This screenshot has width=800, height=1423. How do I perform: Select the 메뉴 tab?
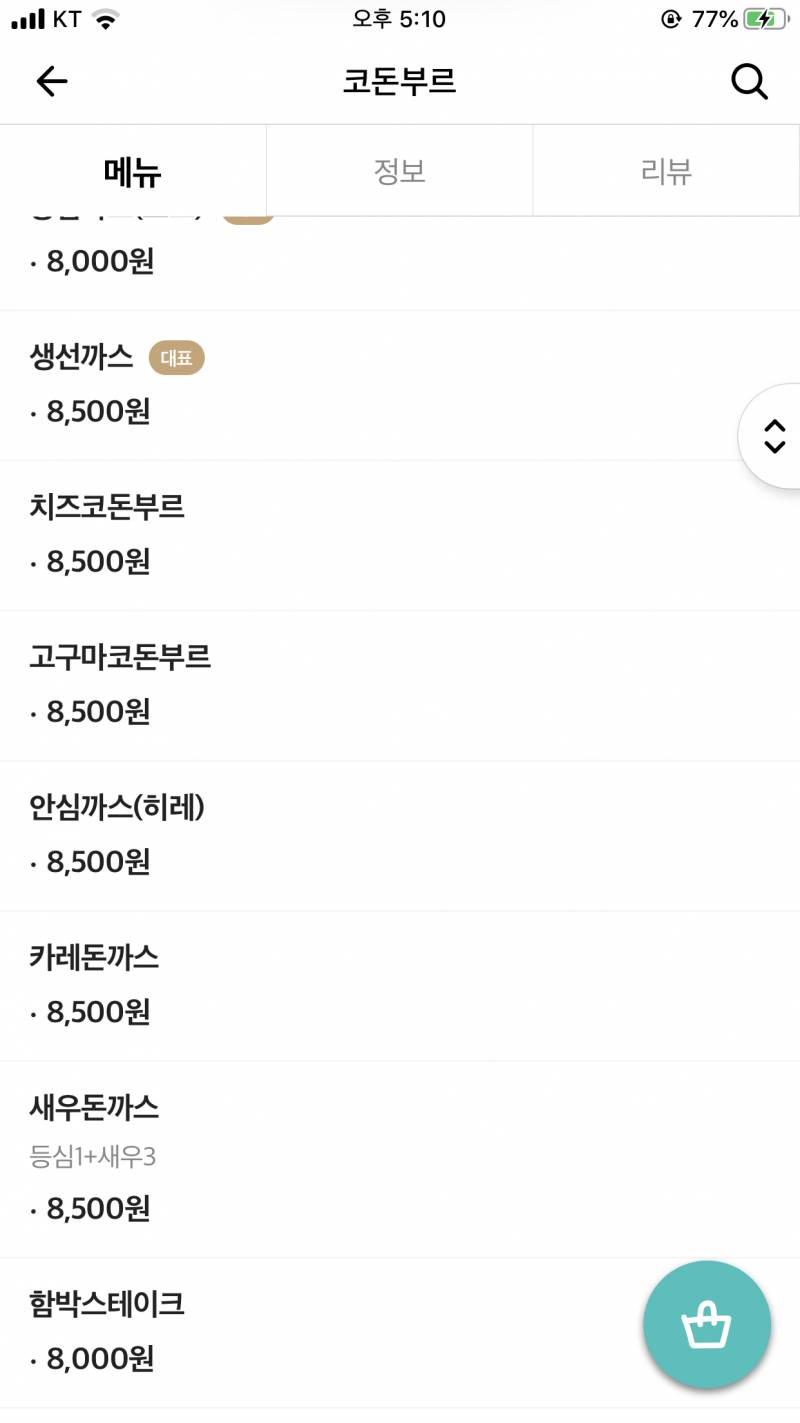point(132,170)
